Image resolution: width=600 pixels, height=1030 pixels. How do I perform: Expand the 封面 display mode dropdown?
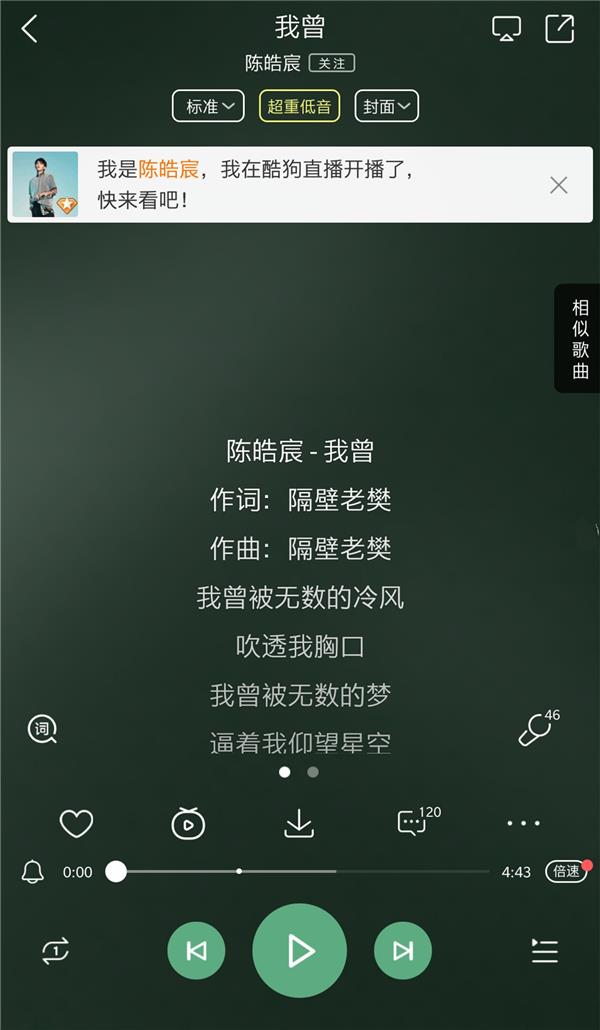click(x=386, y=106)
